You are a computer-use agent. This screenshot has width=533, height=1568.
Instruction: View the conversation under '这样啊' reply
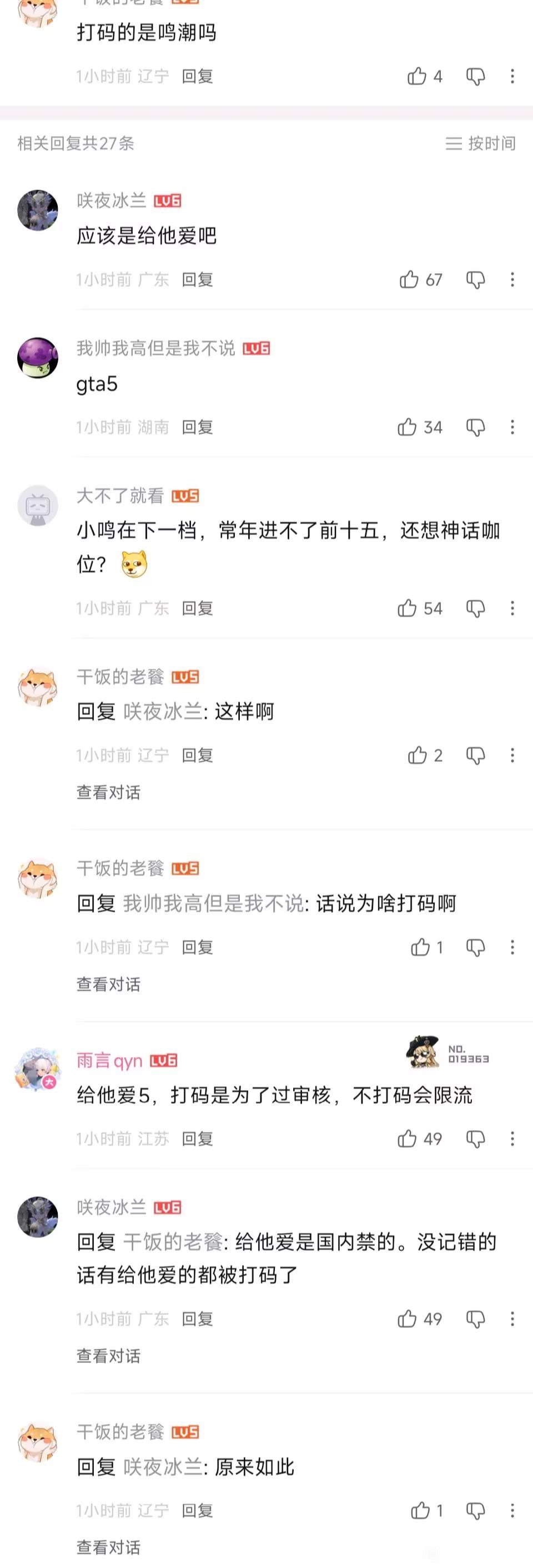tap(108, 792)
